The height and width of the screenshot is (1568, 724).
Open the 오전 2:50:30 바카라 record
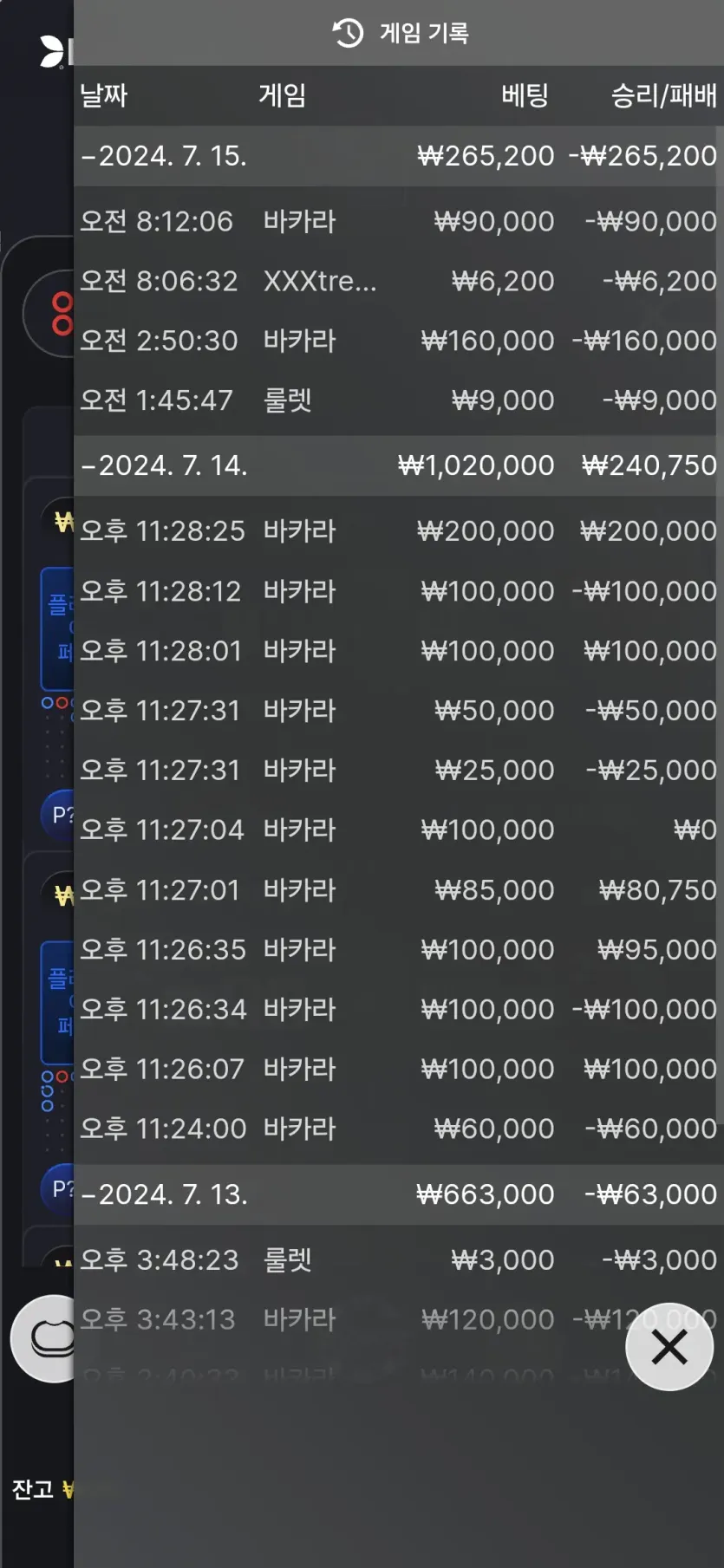pyautogui.click(x=399, y=341)
